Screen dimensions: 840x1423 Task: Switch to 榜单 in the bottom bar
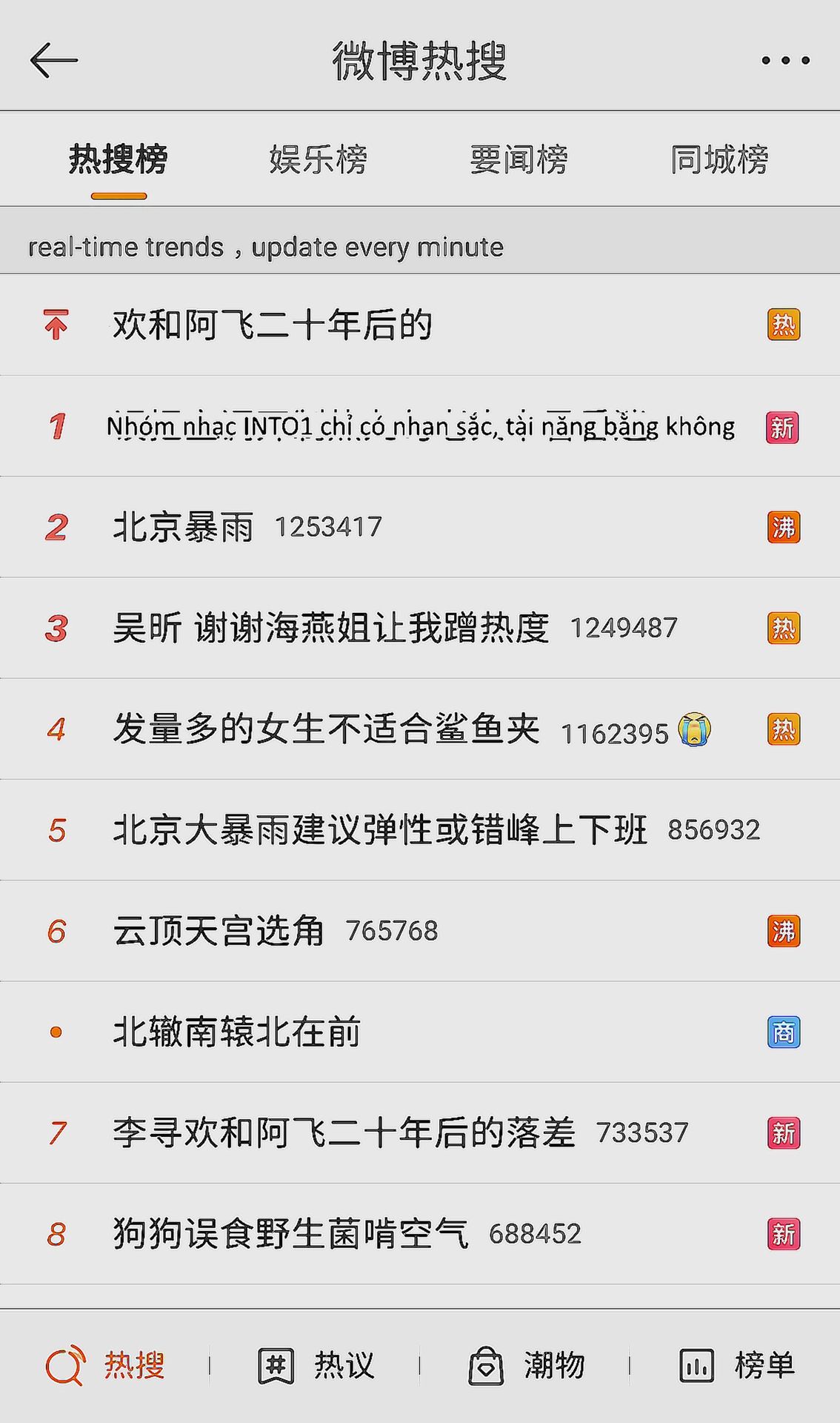[x=736, y=1365]
